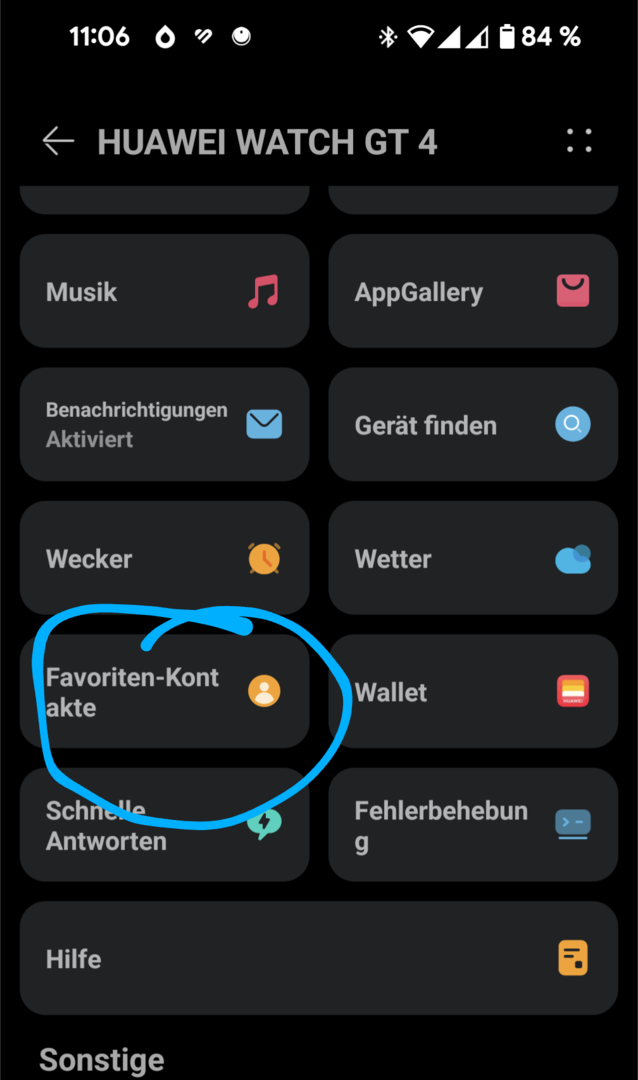Screen dimensions: 638x1080
Task: Open the Wecker alarm settings
Action: pyautogui.click(x=164, y=558)
